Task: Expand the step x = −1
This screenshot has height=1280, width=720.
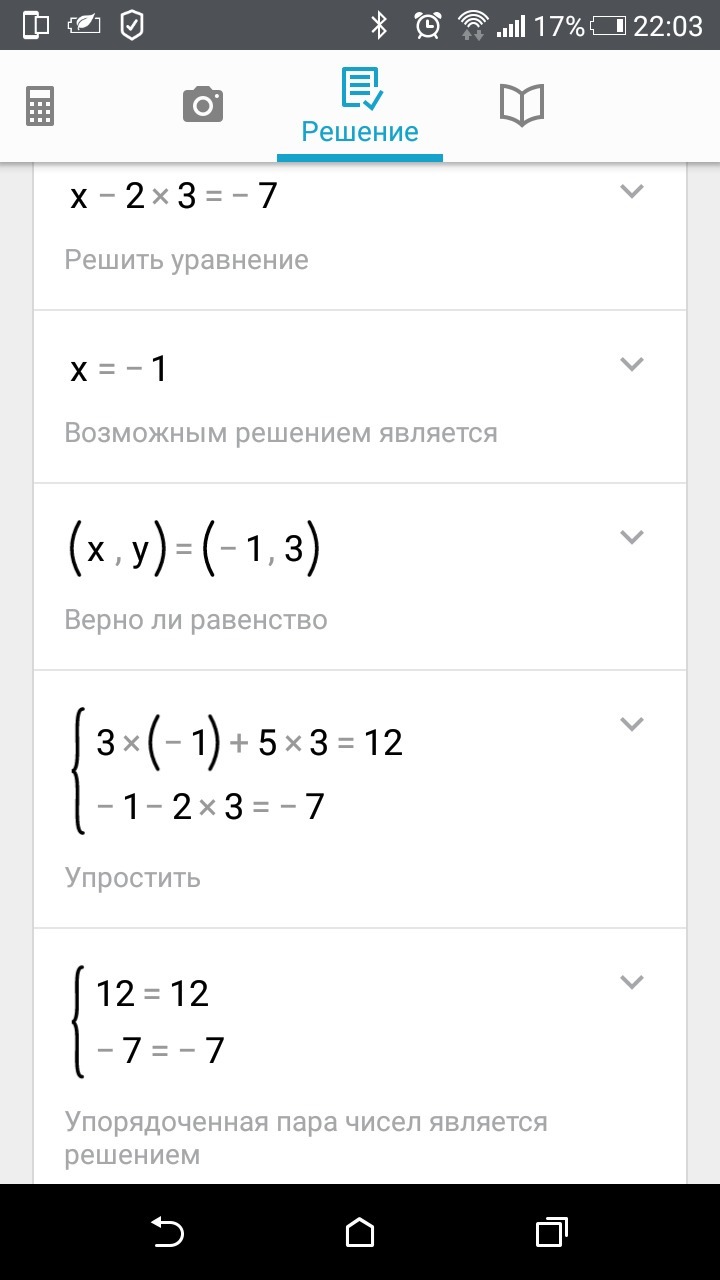Action: pos(631,364)
